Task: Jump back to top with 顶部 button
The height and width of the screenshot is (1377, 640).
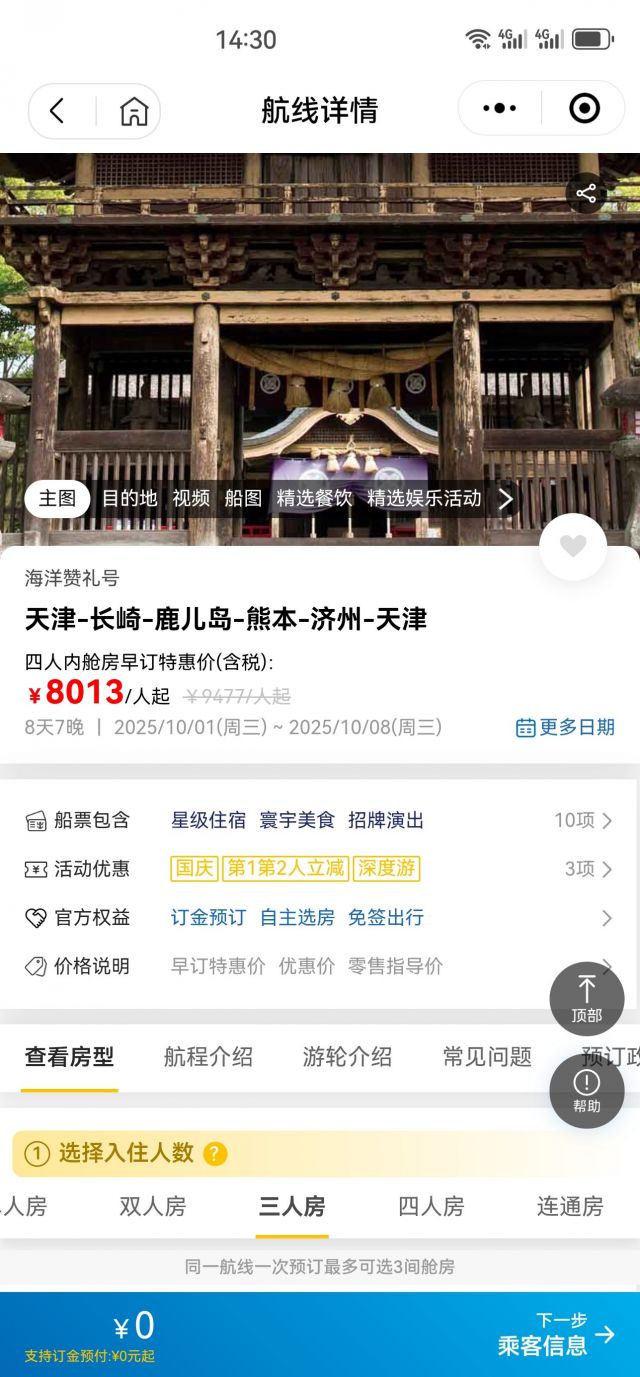Action: click(x=587, y=999)
